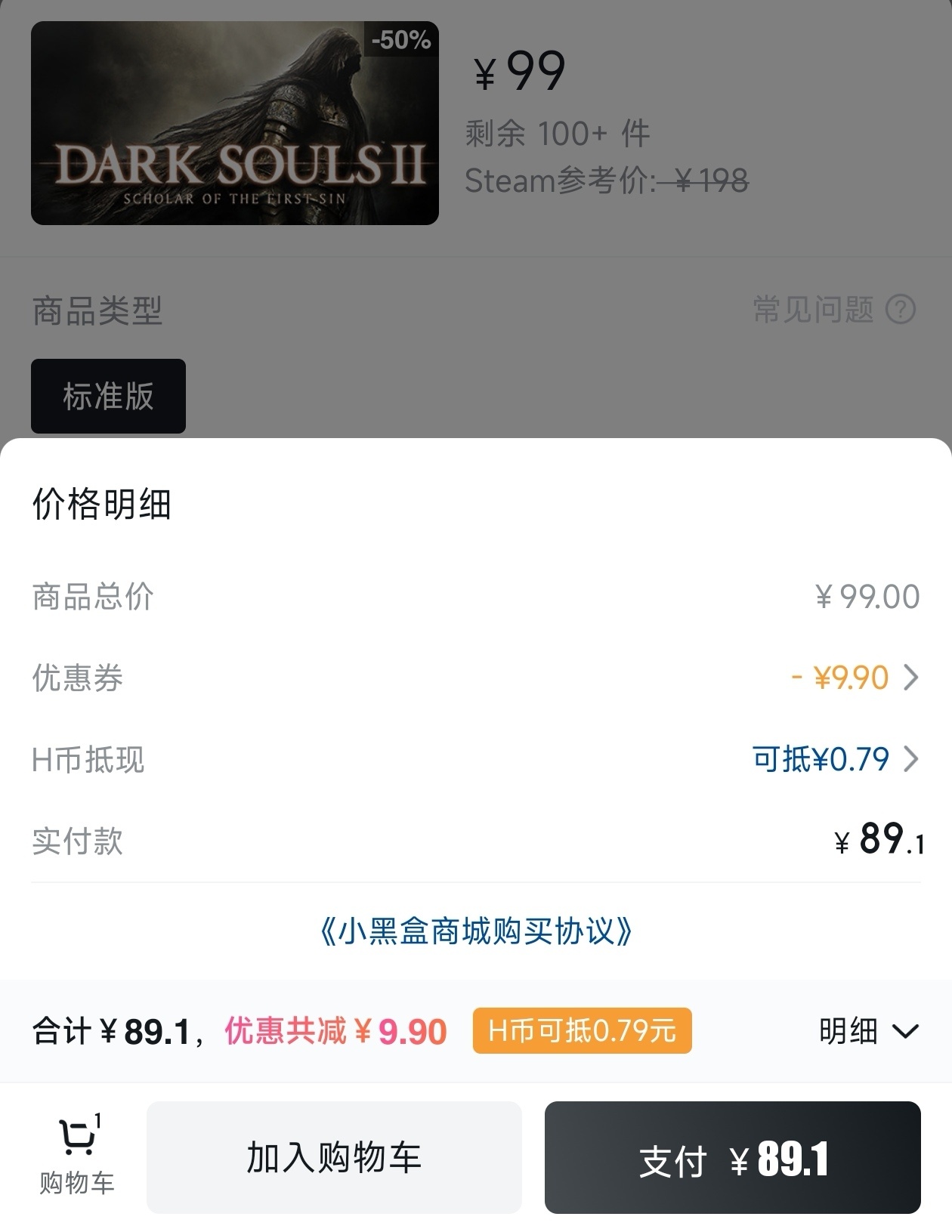Open the 优惠券 coupon row

click(854, 678)
